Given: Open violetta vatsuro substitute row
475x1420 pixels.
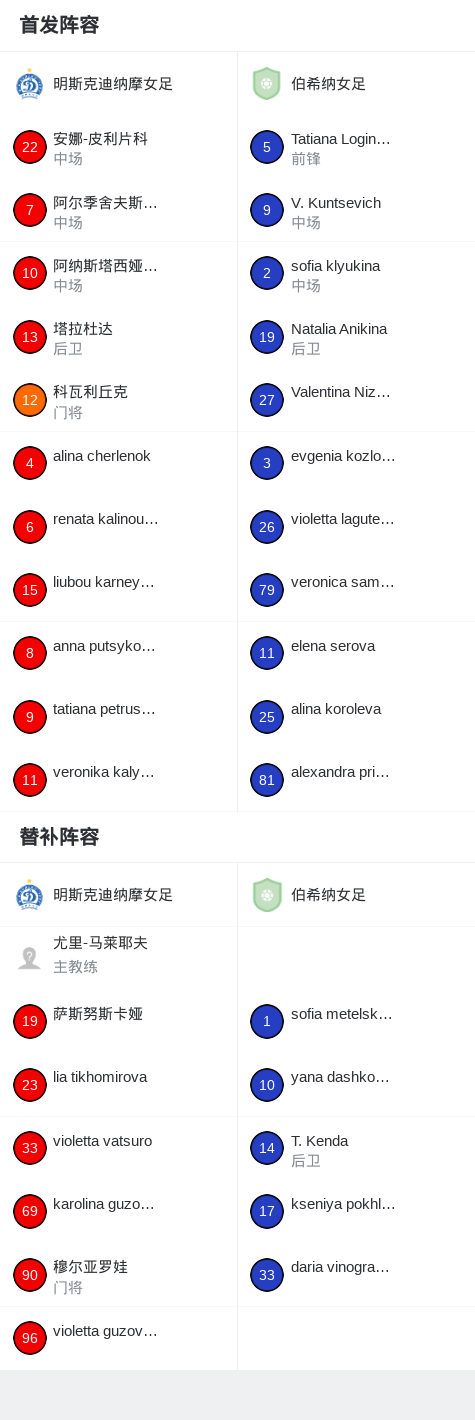Looking at the screenshot, I should point(118,1148).
